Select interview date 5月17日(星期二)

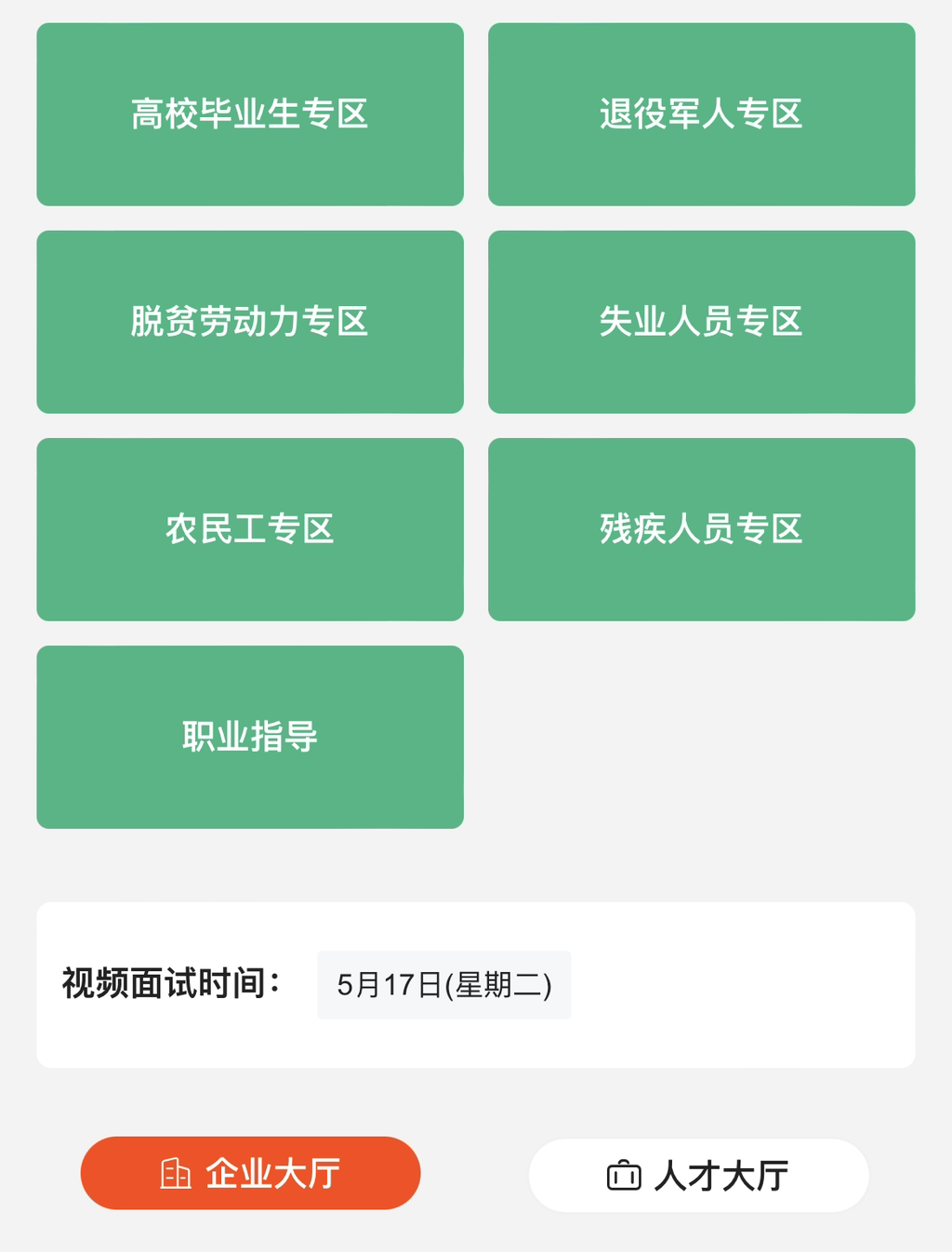pyautogui.click(x=443, y=985)
